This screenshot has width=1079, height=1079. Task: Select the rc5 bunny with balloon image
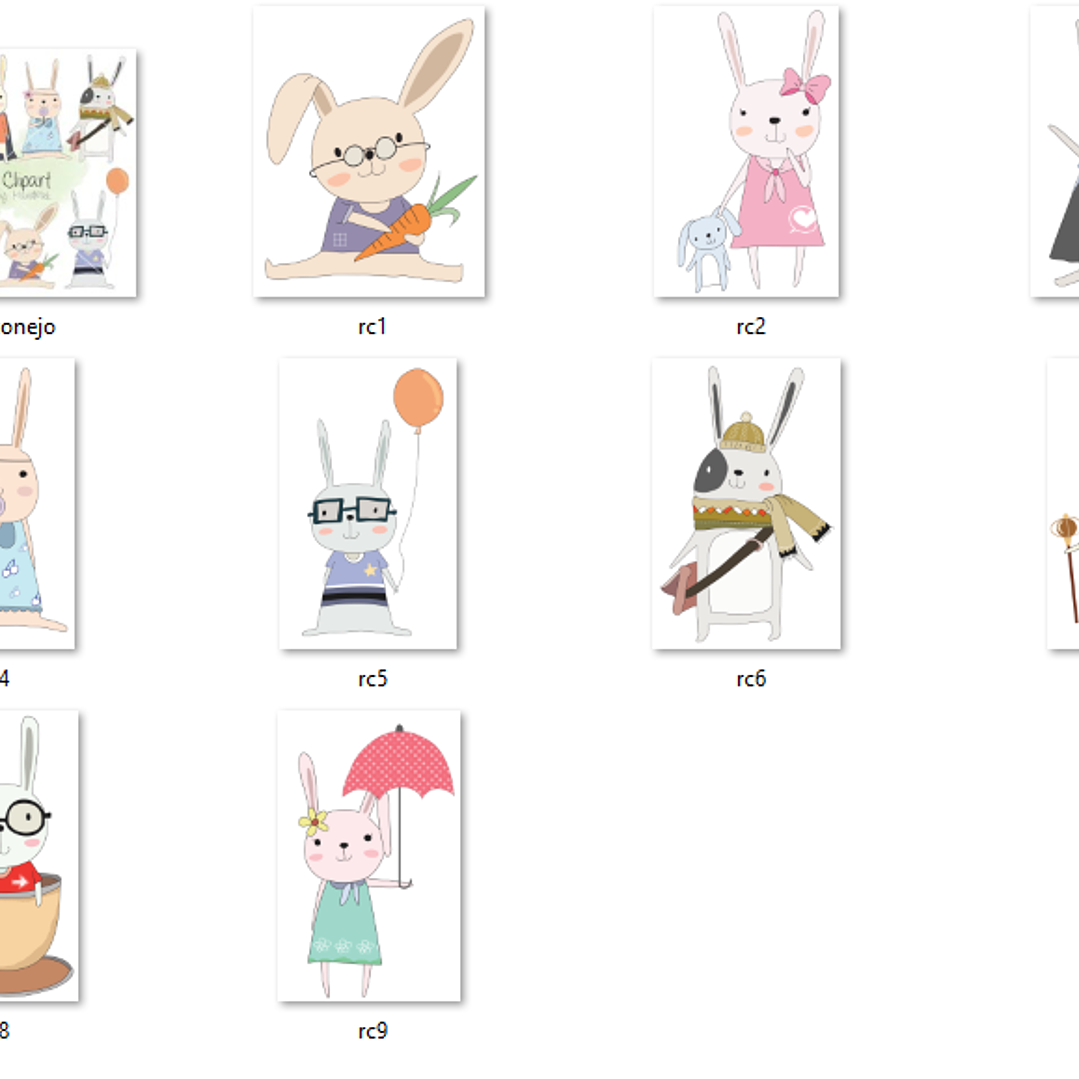368,504
